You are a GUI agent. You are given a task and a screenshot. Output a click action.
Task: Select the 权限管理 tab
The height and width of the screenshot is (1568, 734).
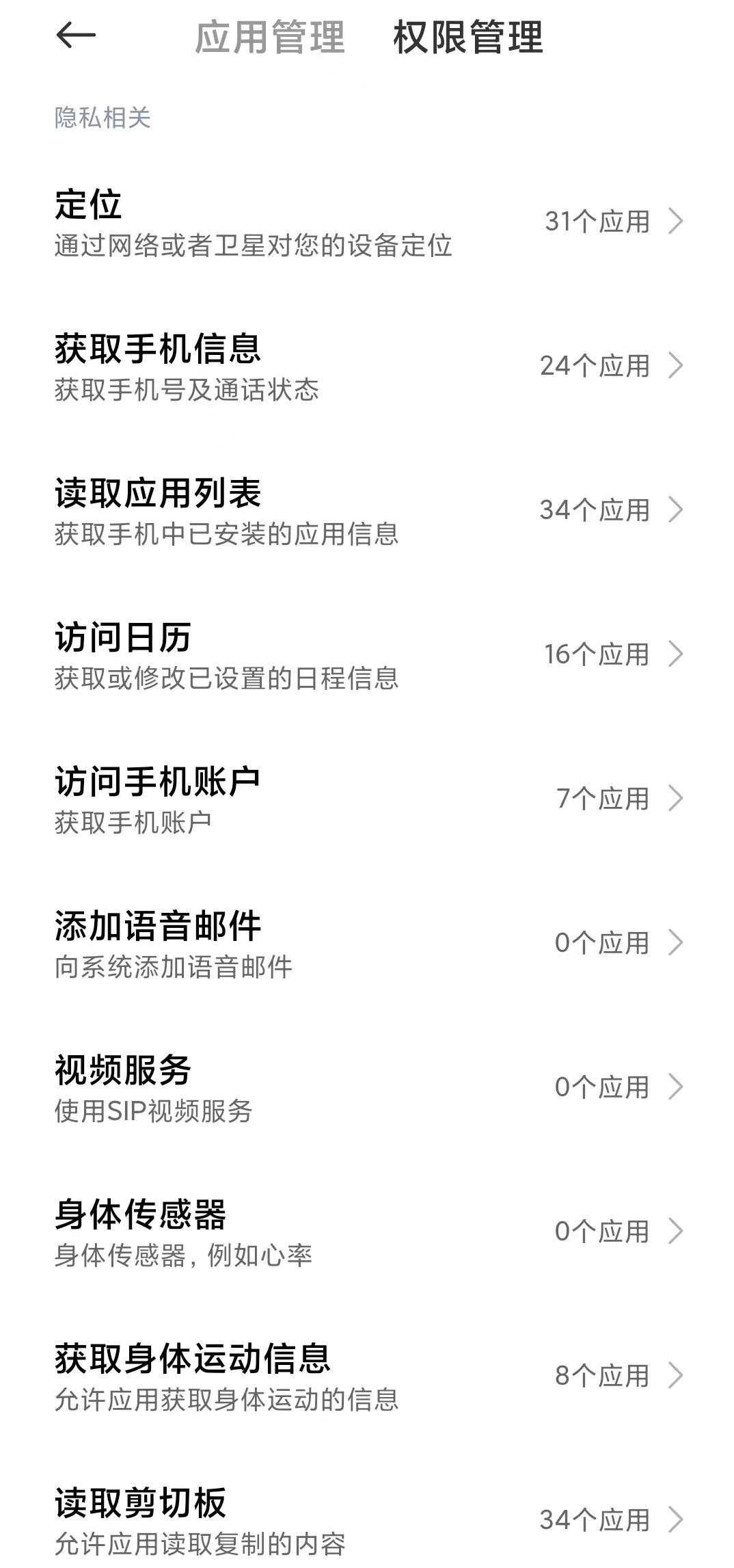[468, 37]
